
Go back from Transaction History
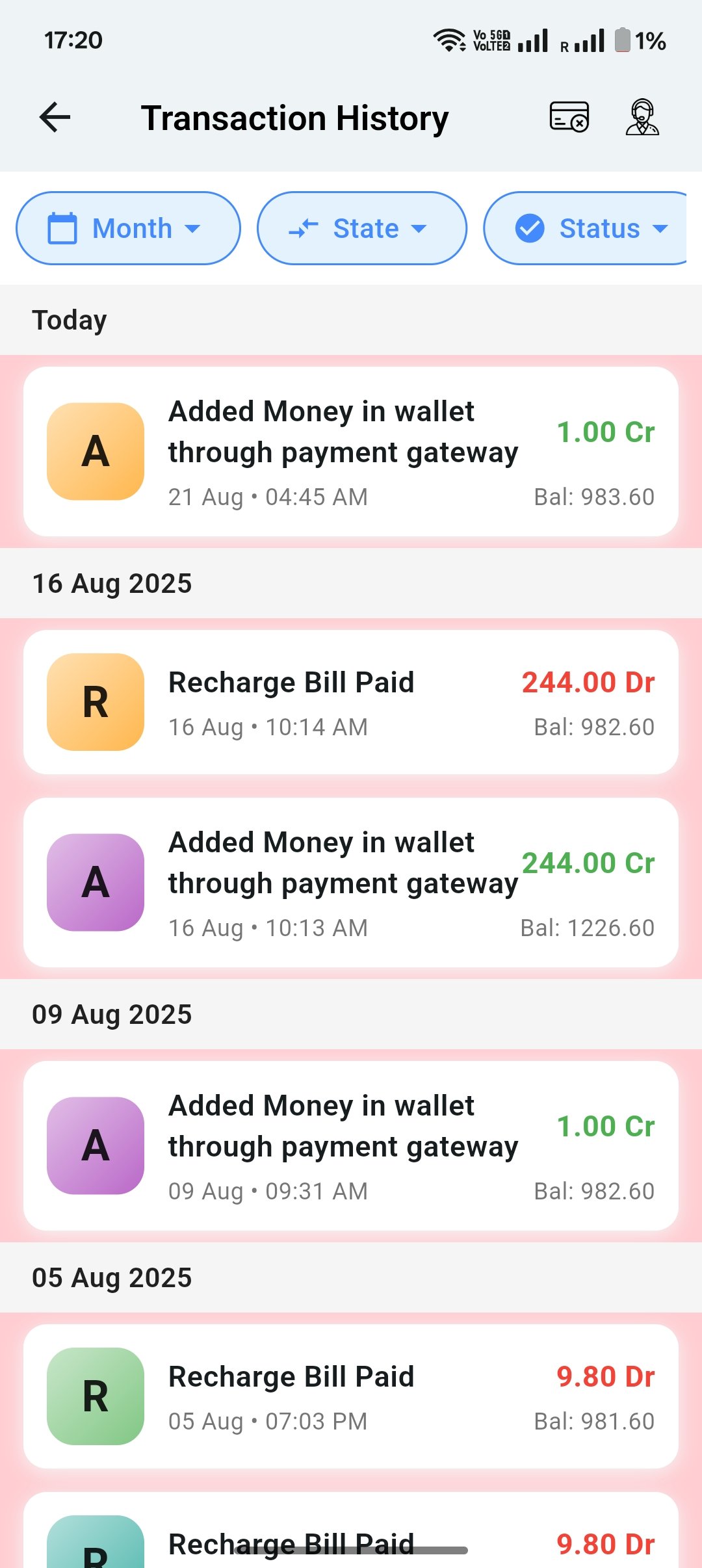click(x=55, y=118)
